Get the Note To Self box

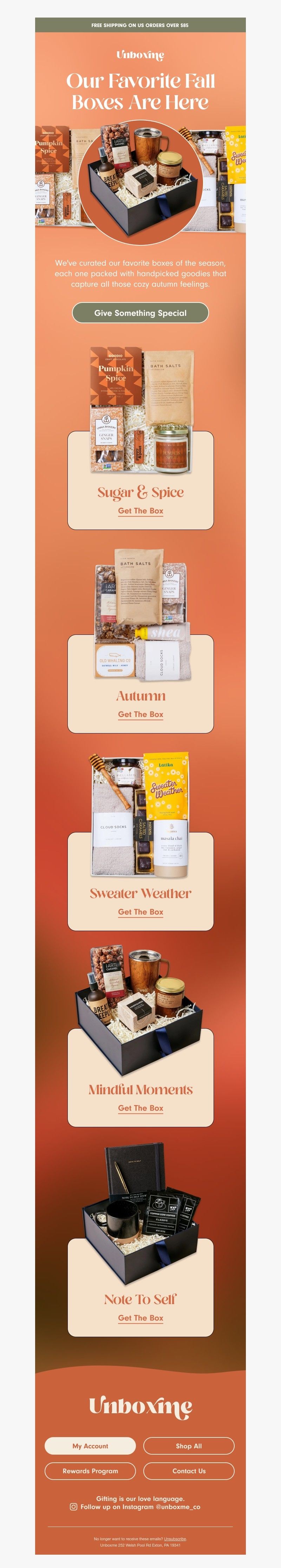[140, 1318]
